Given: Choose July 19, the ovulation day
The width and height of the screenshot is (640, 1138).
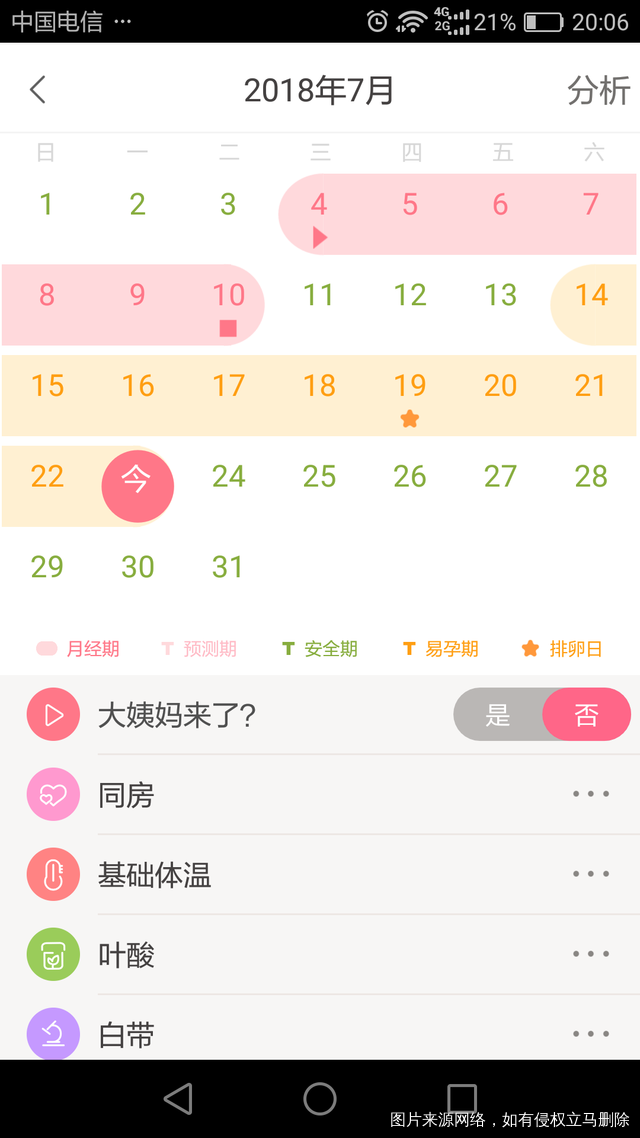Looking at the screenshot, I should click(x=410, y=387).
